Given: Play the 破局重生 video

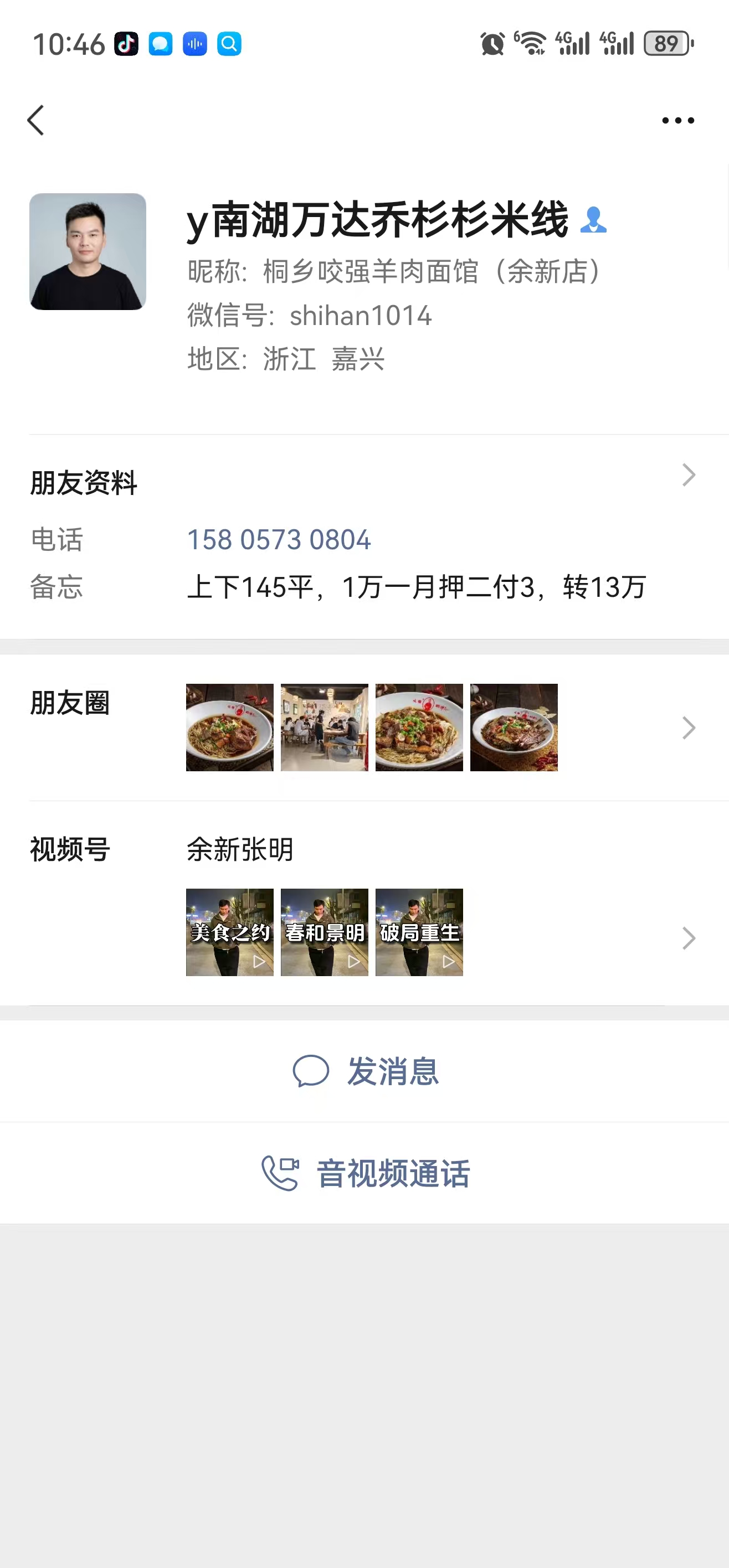Looking at the screenshot, I should [x=419, y=932].
